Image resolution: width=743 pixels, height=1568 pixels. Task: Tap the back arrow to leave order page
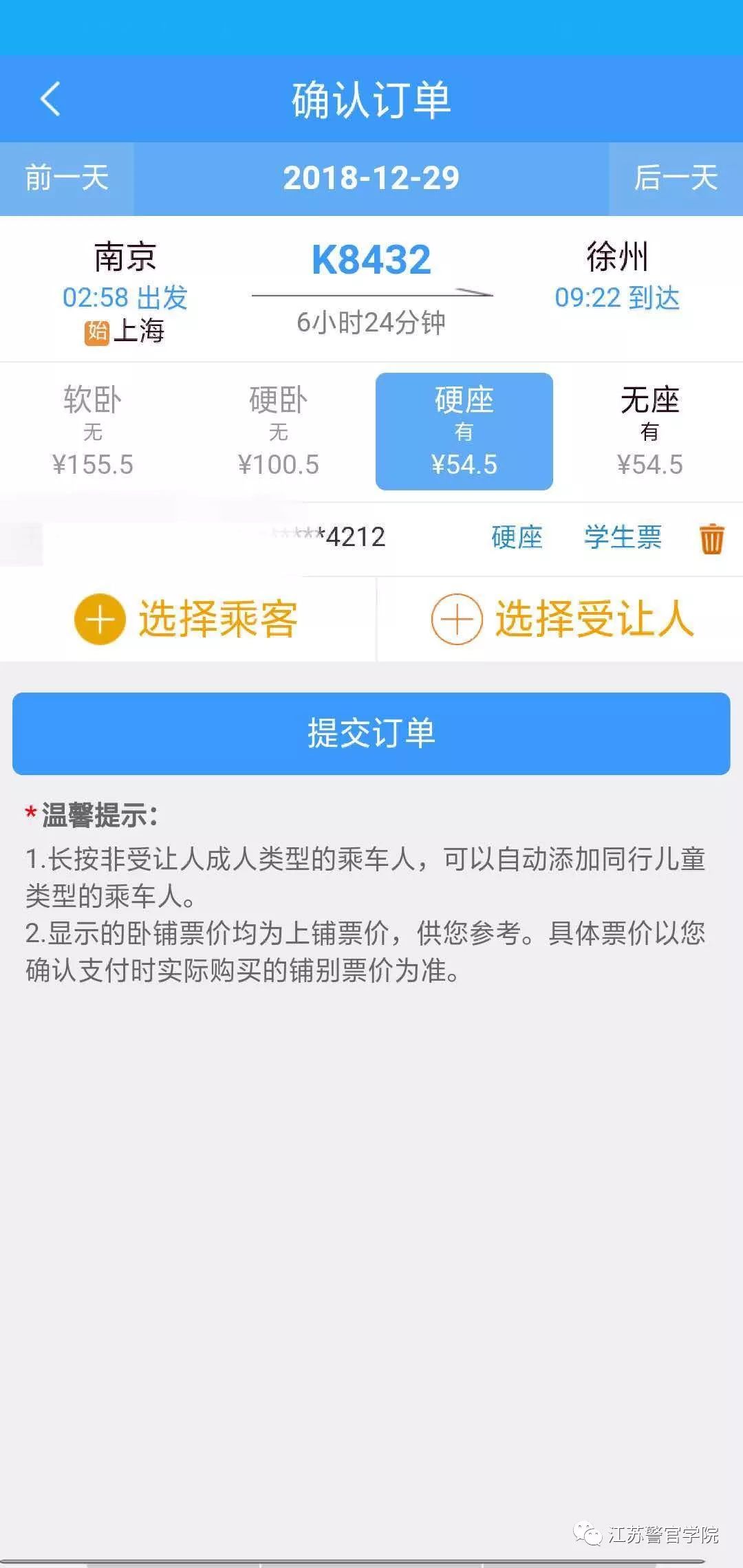coord(48,98)
